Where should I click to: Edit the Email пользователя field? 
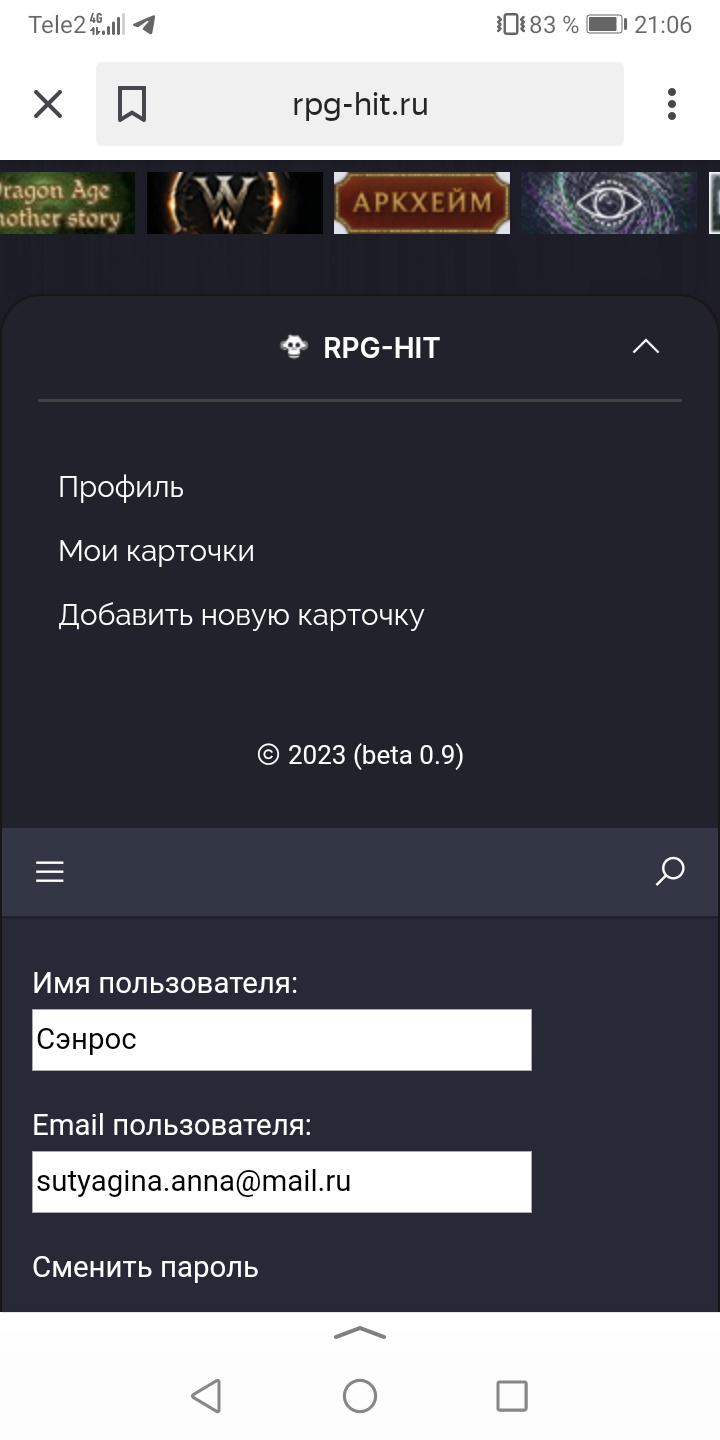(282, 1182)
